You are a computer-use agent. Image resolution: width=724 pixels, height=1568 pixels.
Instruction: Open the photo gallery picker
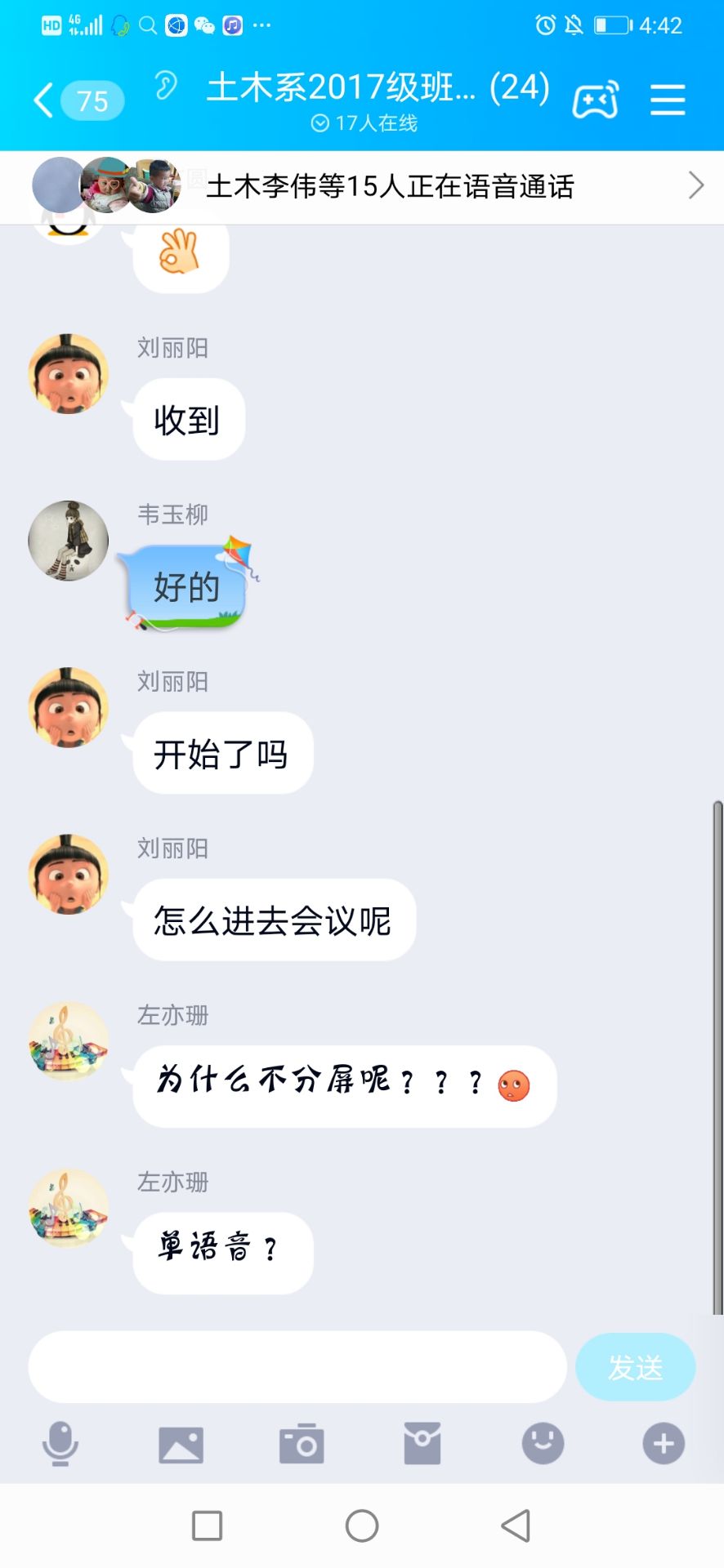[181, 1443]
